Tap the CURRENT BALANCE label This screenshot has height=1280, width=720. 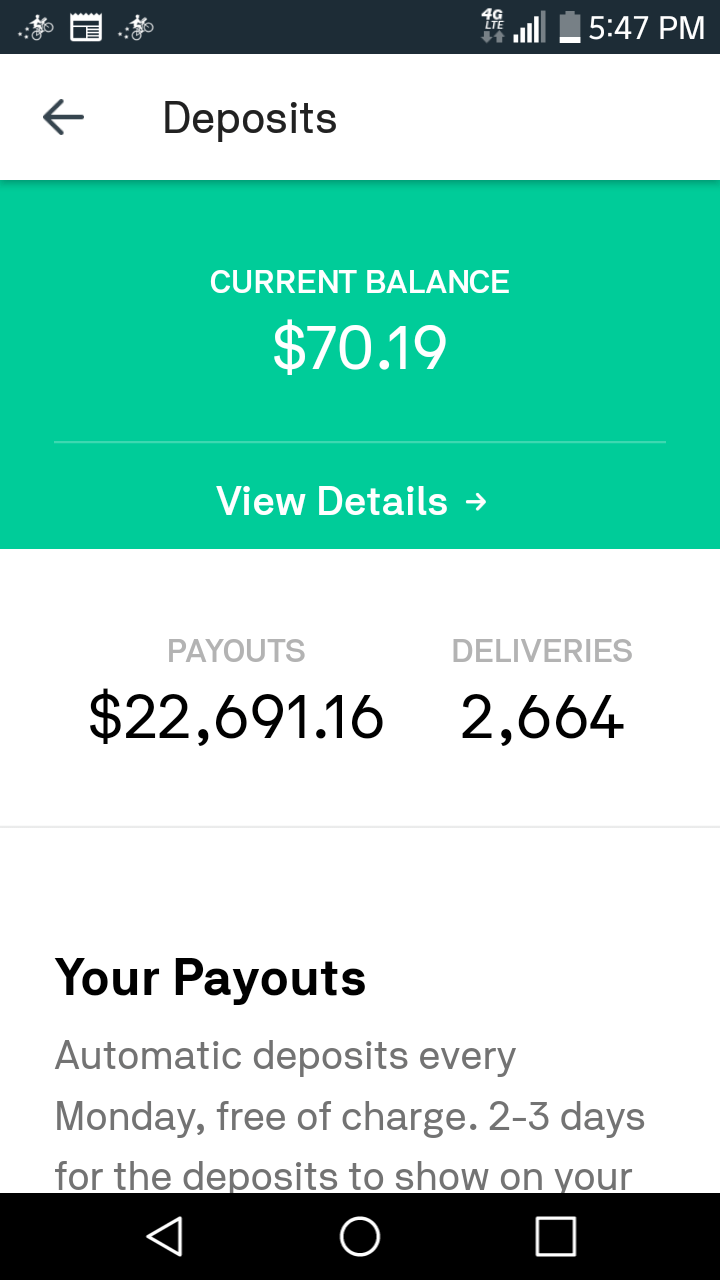point(360,282)
